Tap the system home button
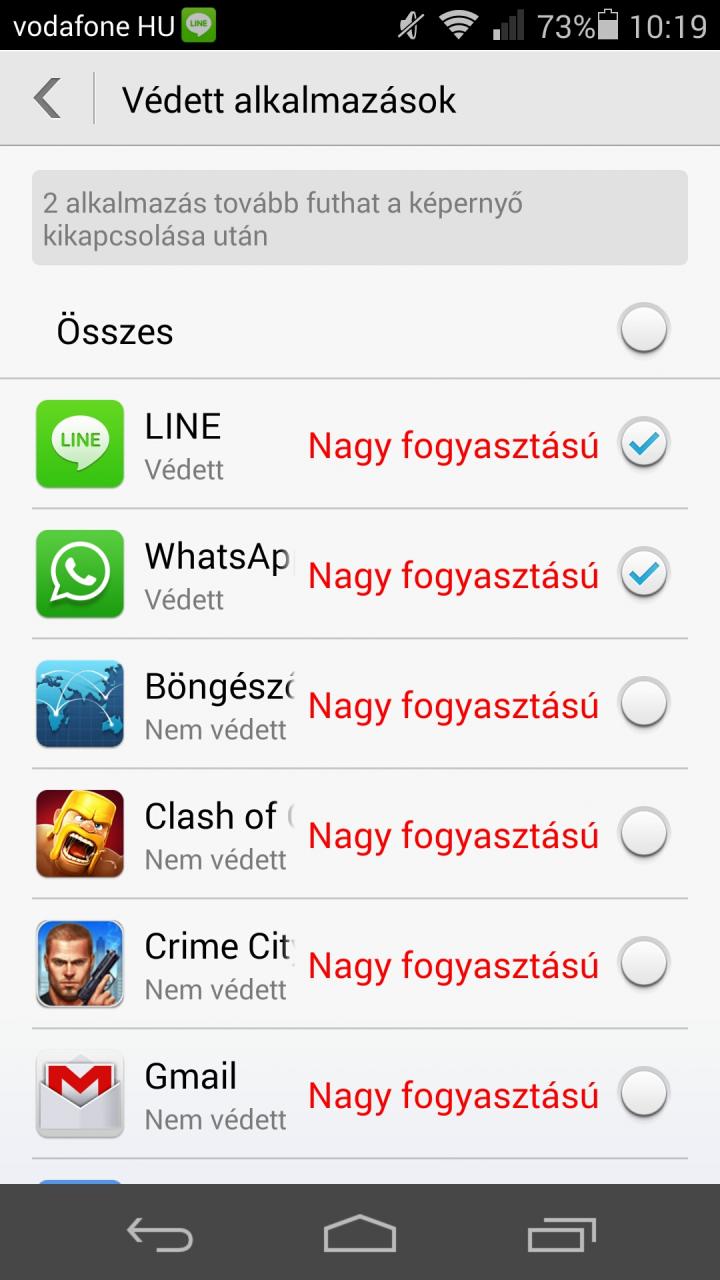 click(x=360, y=1234)
